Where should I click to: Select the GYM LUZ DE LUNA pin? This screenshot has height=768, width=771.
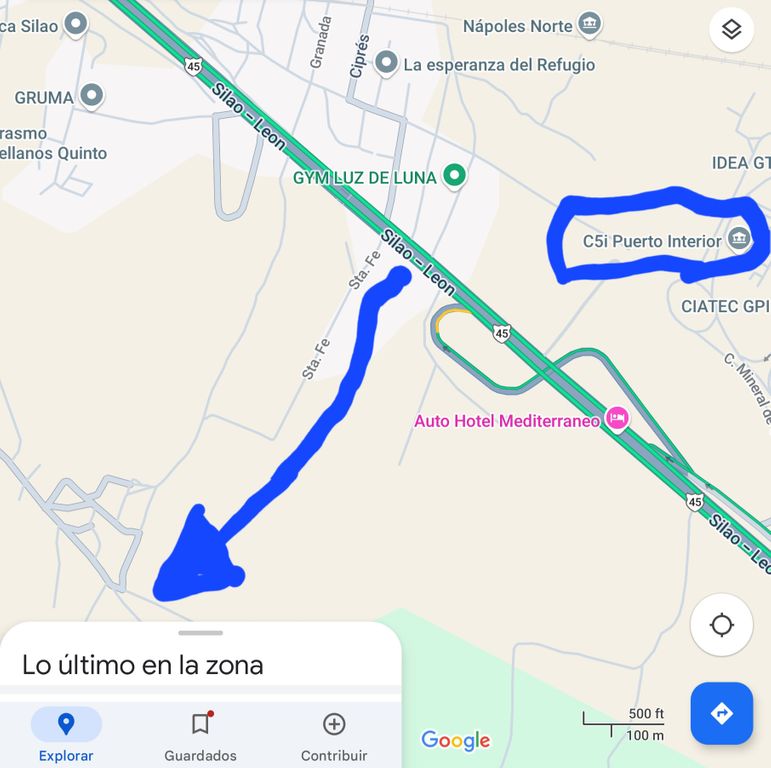pyautogui.click(x=455, y=177)
